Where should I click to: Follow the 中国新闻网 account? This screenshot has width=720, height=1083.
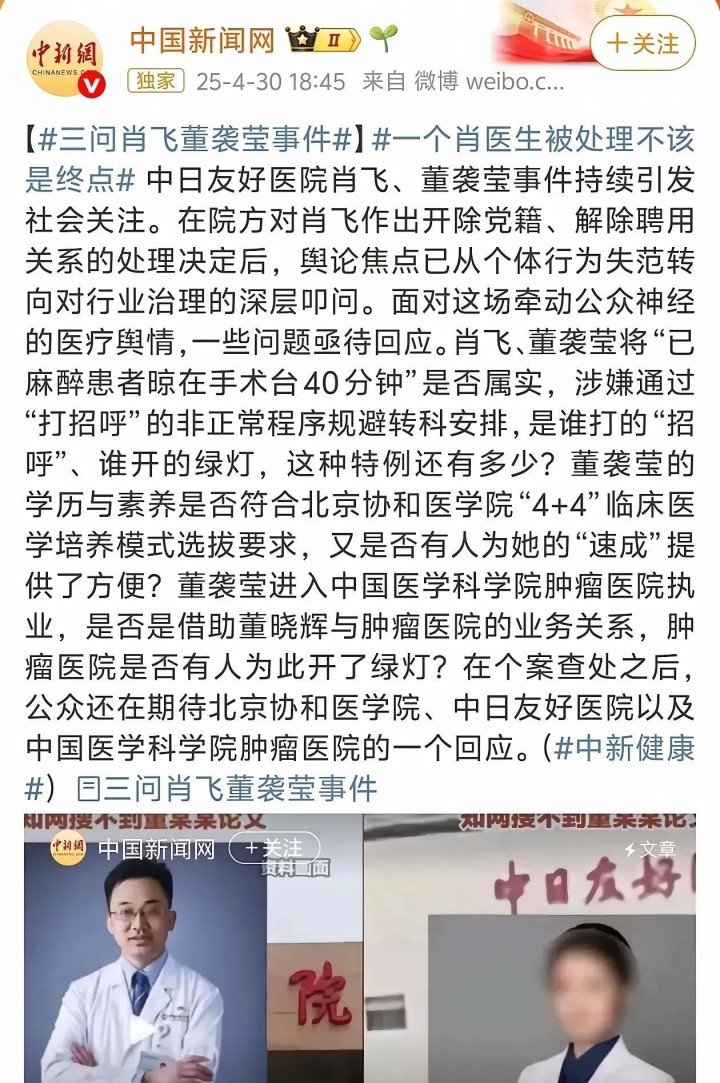643,43
